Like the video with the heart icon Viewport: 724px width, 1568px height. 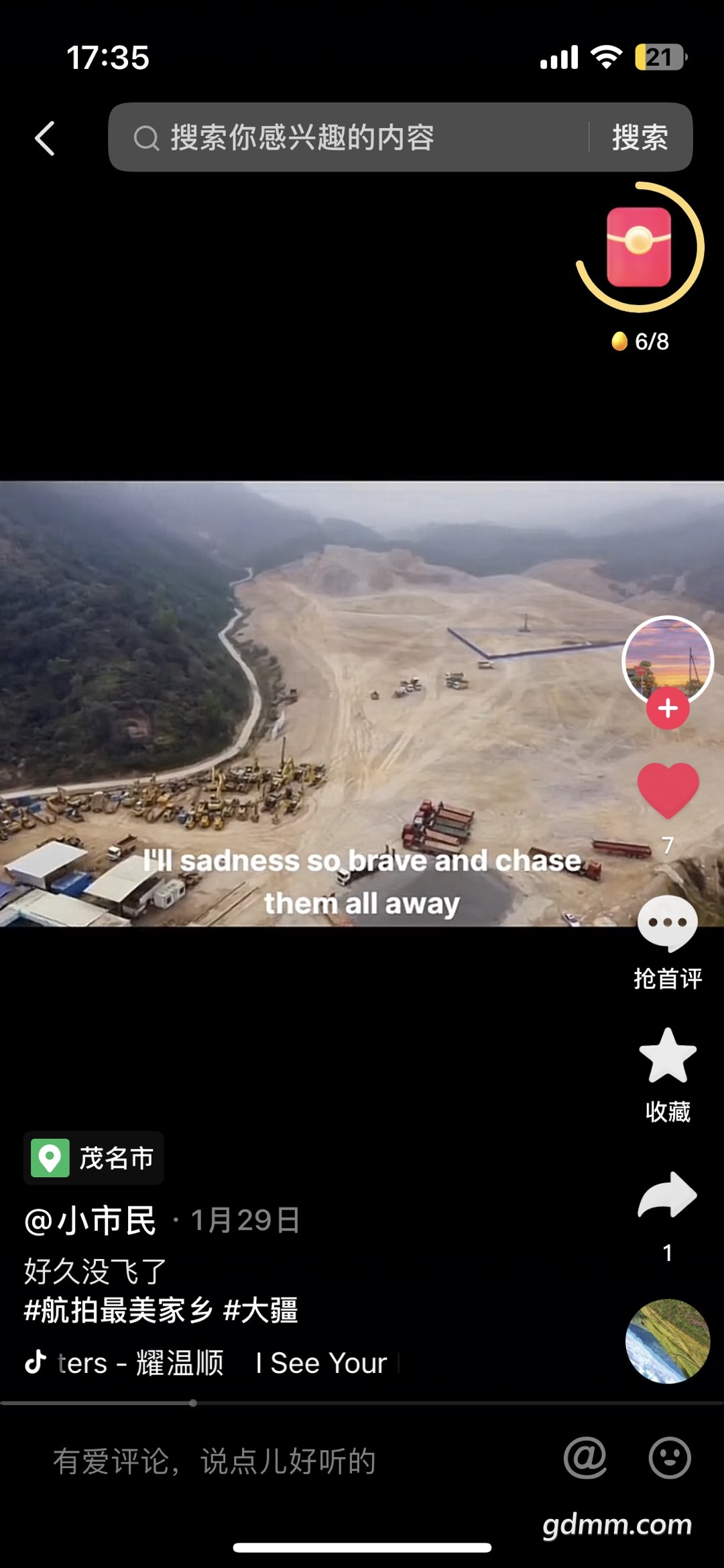tap(668, 790)
